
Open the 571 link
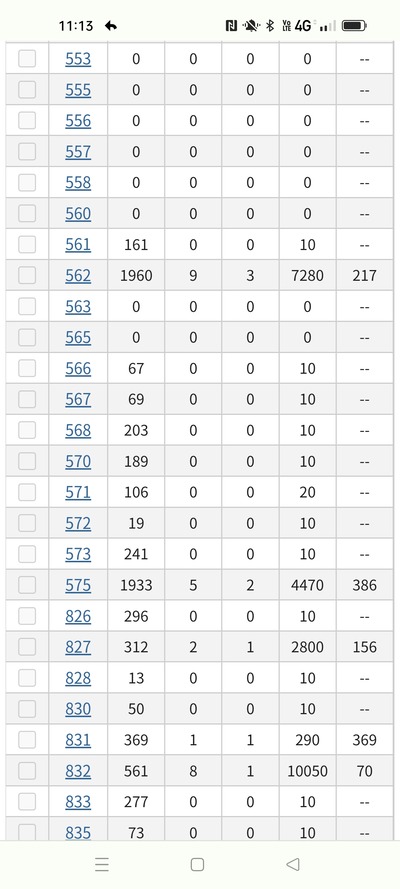(x=78, y=492)
